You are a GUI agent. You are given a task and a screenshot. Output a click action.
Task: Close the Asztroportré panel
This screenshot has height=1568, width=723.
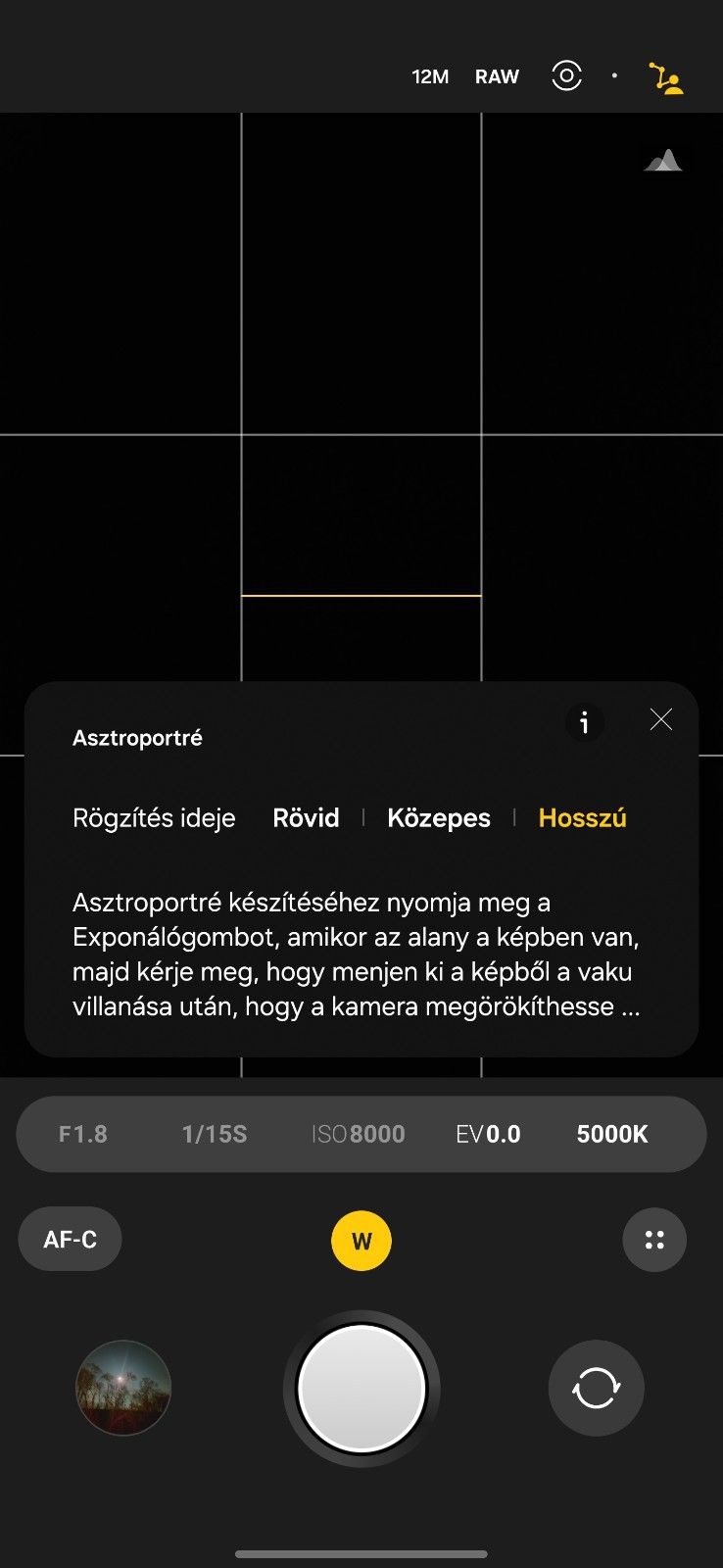tap(661, 720)
